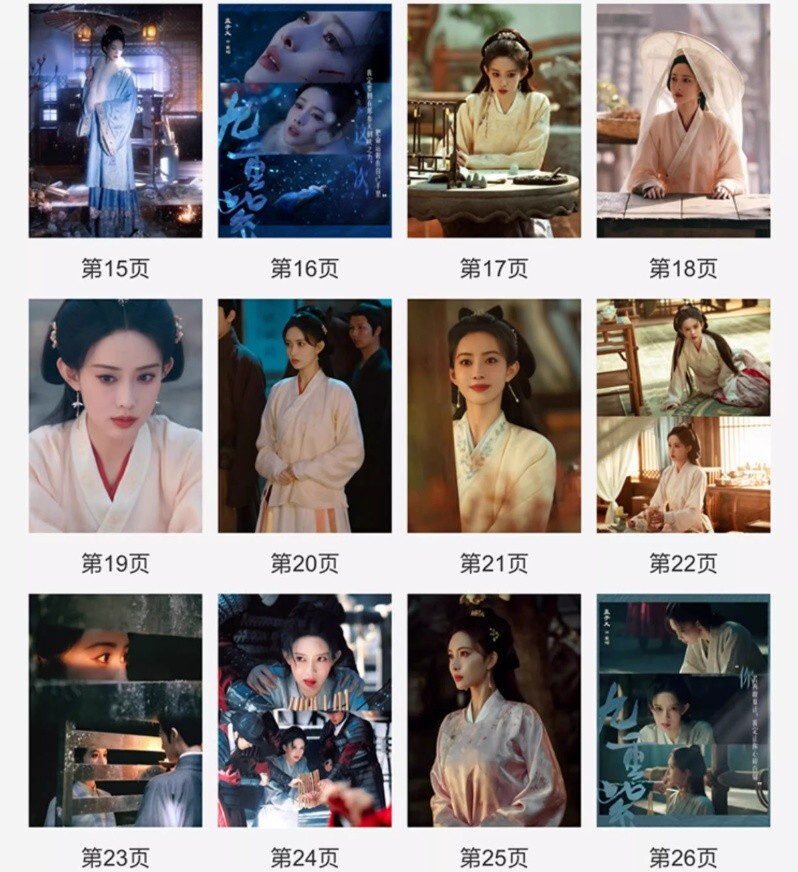Open the 第20页 thumbnail

click(x=304, y=415)
